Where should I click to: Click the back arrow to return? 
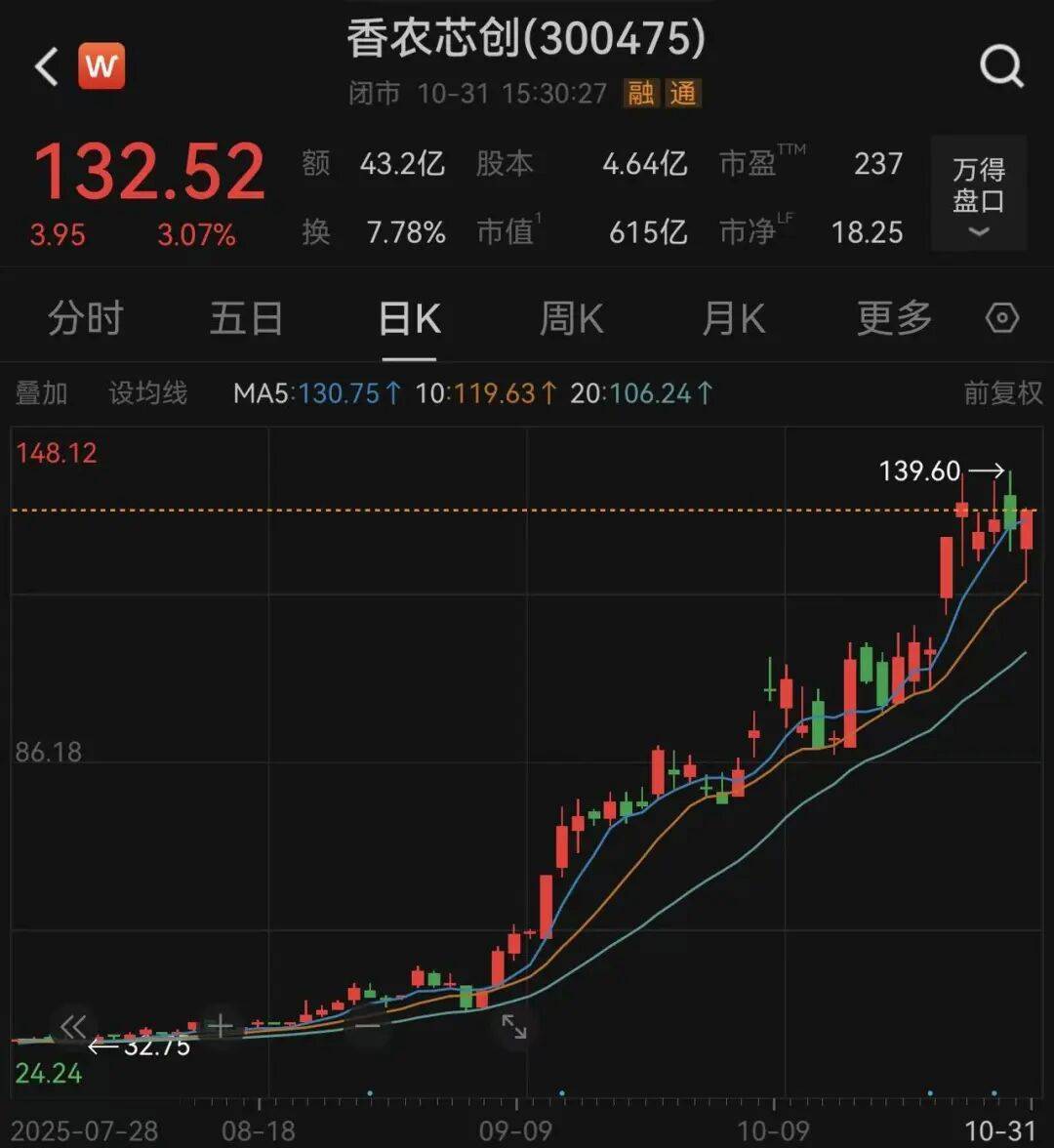click(44, 66)
